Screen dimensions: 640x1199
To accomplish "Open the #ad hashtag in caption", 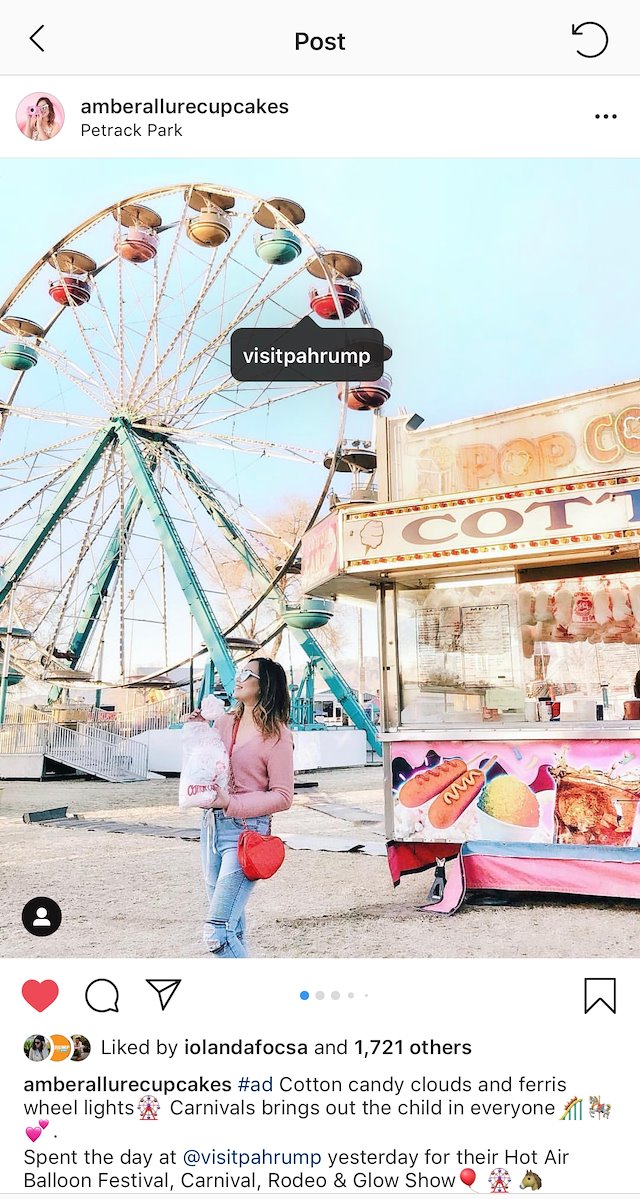I will coord(256,1085).
